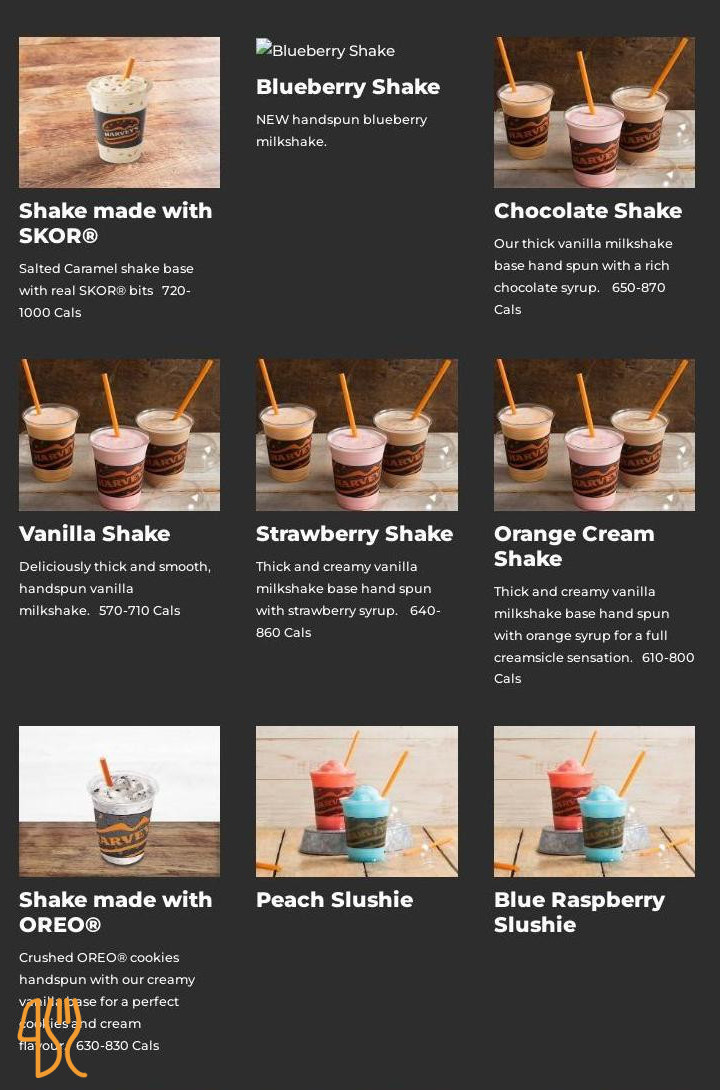This screenshot has height=1090, width=720.
Task: Tap the Strawberry Shake card
Action: coord(356,435)
